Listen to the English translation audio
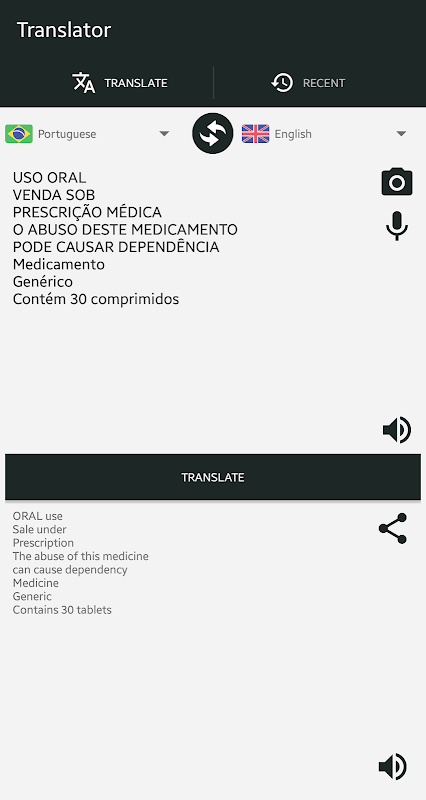Viewport: 426px width, 800px height. [393, 766]
